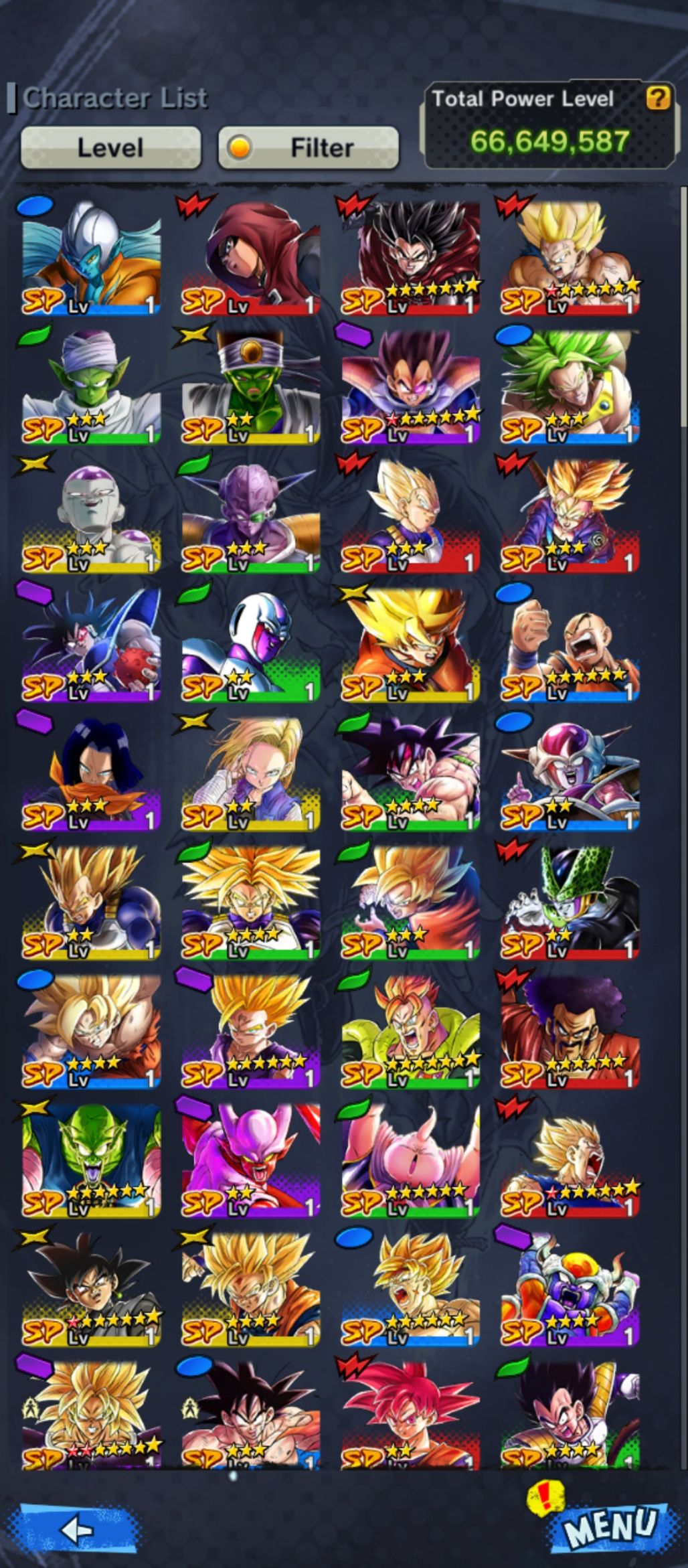Screen dimensions: 688x1568
Task: Tap the yellow question mark help icon
Action: pyautogui.click(x=657, y=98)
